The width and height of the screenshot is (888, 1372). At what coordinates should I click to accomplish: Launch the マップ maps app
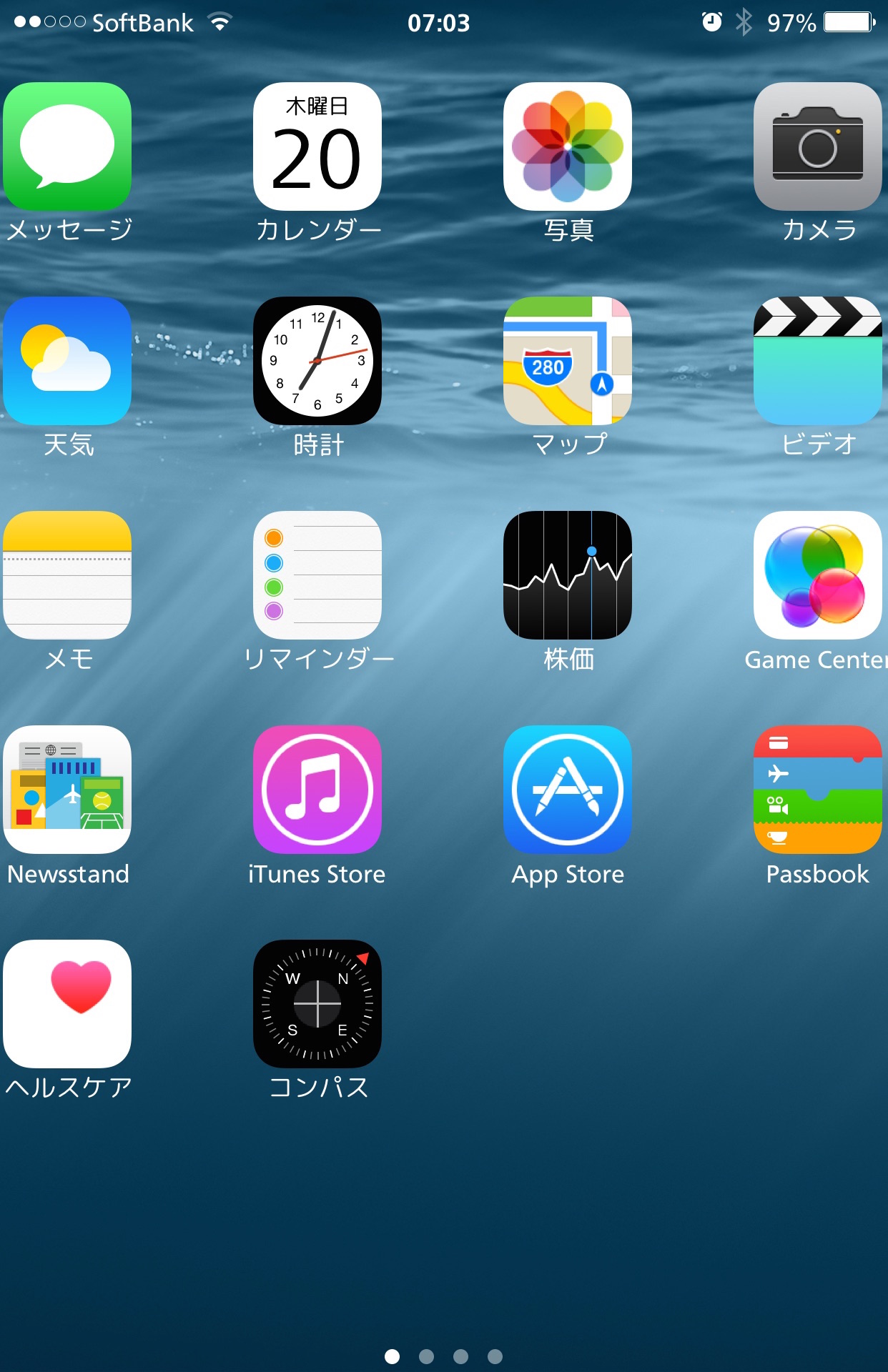click(x=568, y=361)
